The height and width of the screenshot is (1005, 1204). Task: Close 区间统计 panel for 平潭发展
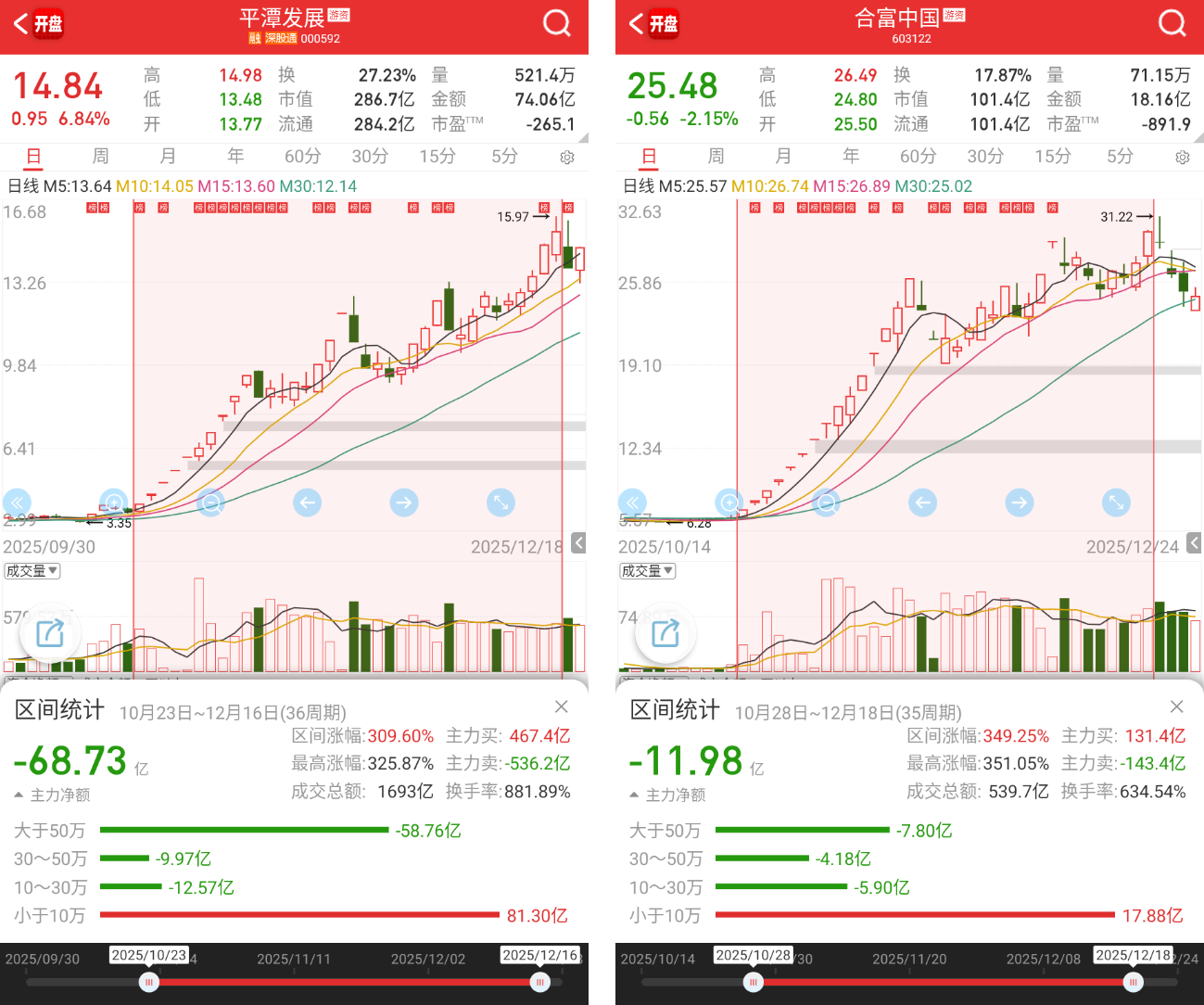coord(561,706)
